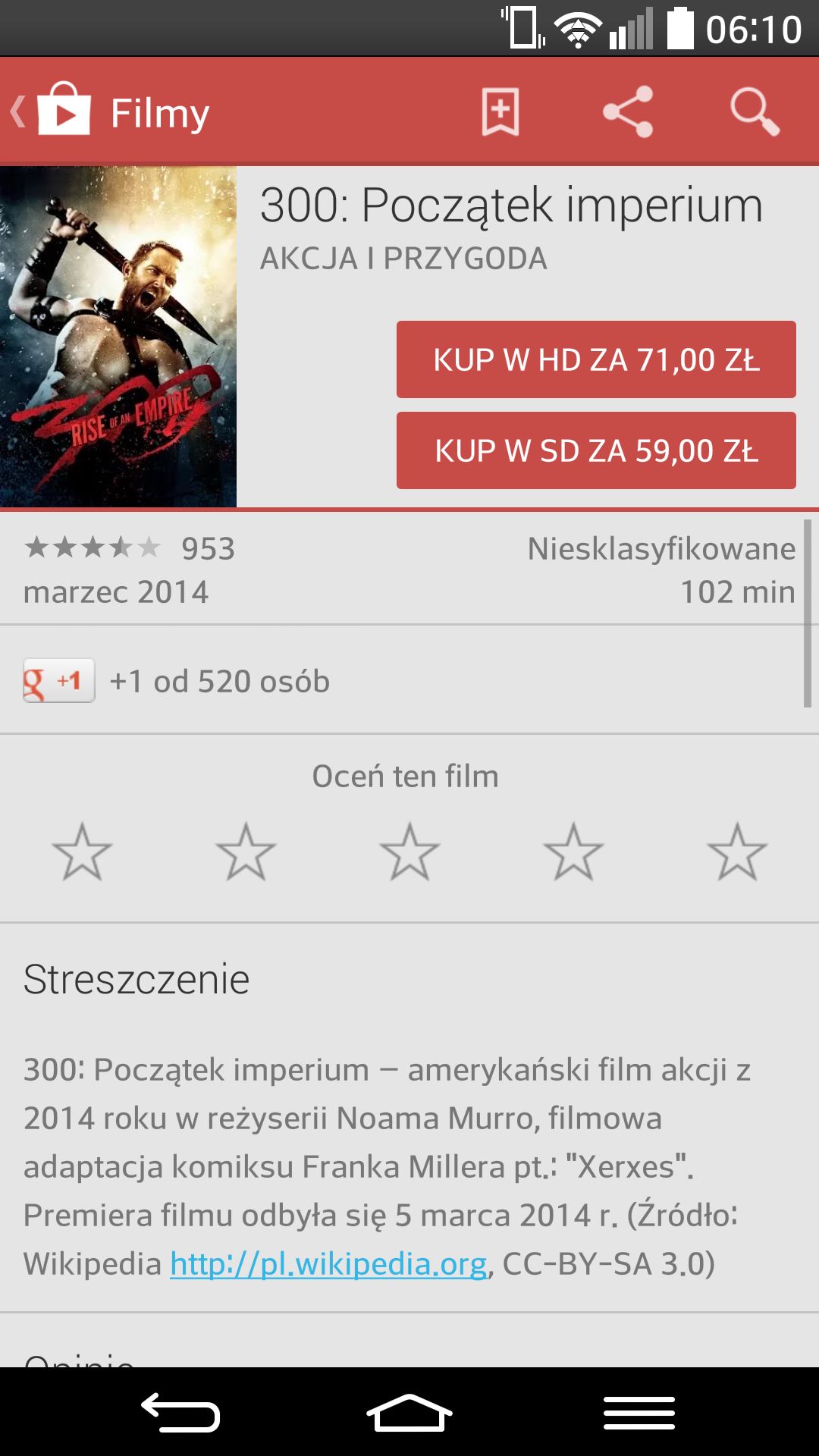Tap the Google +1 button
Screen dimensions: 819x1456
59,680
